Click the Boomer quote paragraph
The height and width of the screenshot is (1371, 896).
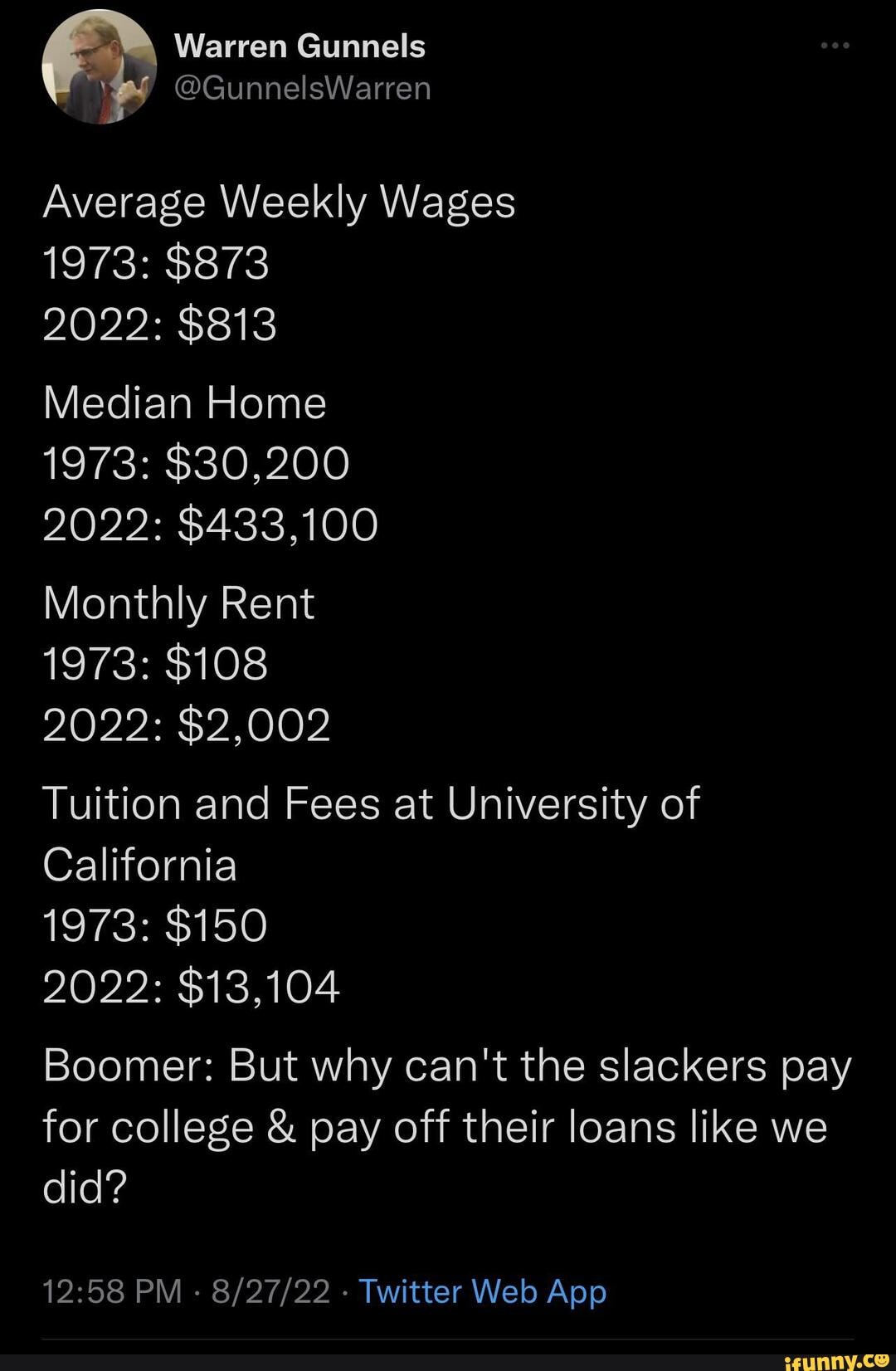(x=448, y=1125)
